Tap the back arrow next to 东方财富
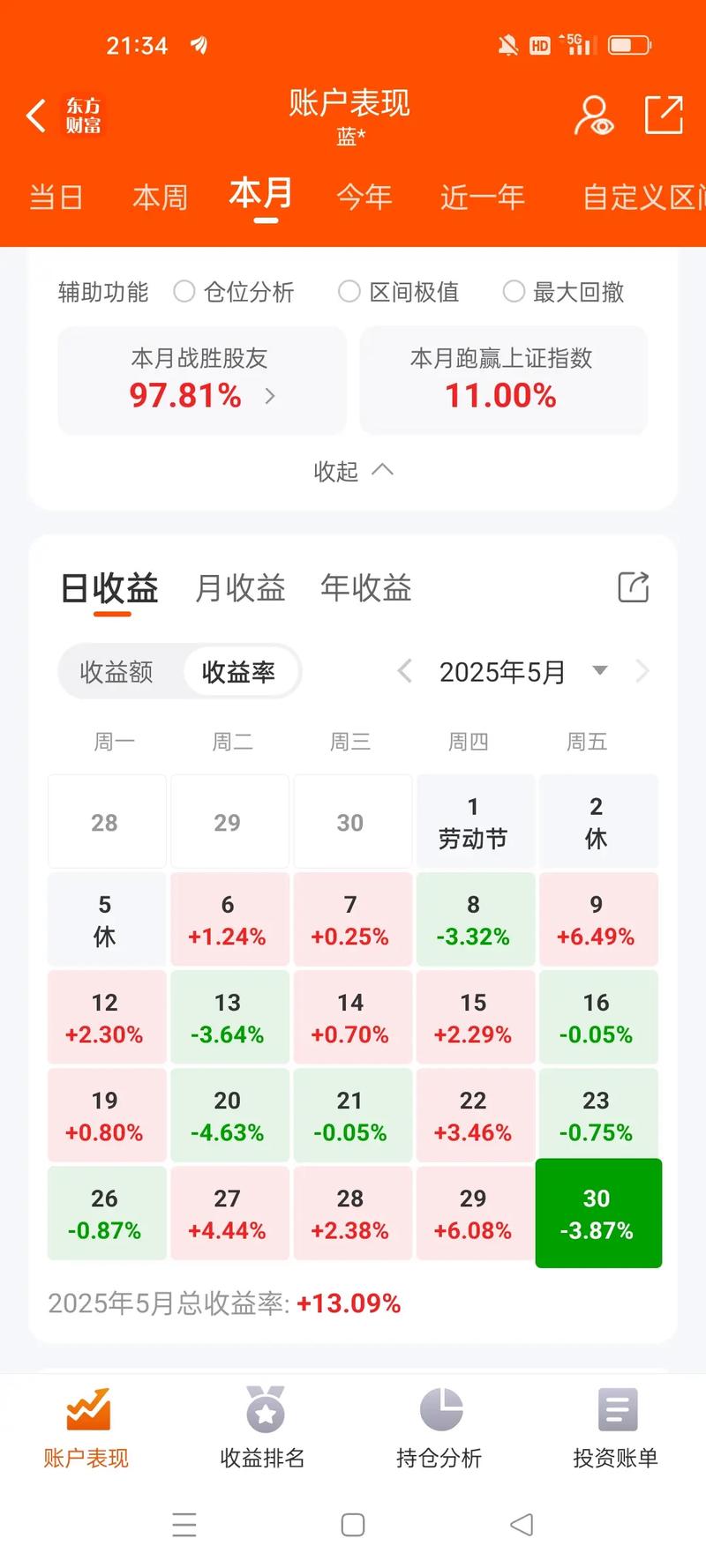Viewport: 706px width, 1568px height. pyautogui.click(x=34, y=115)
